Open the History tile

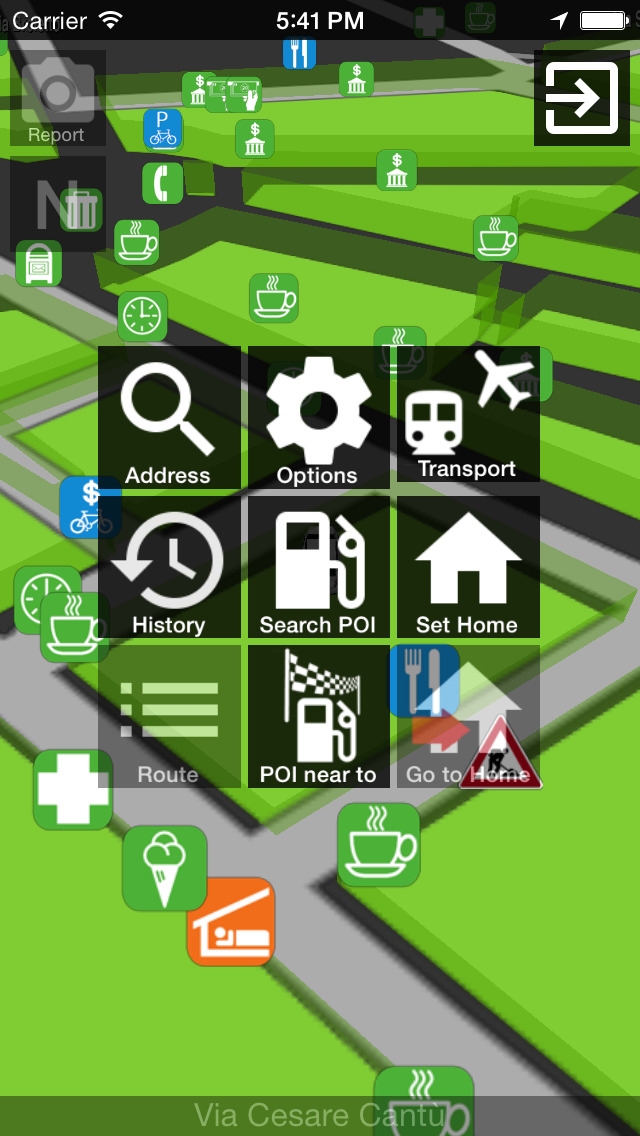(169, 567)
